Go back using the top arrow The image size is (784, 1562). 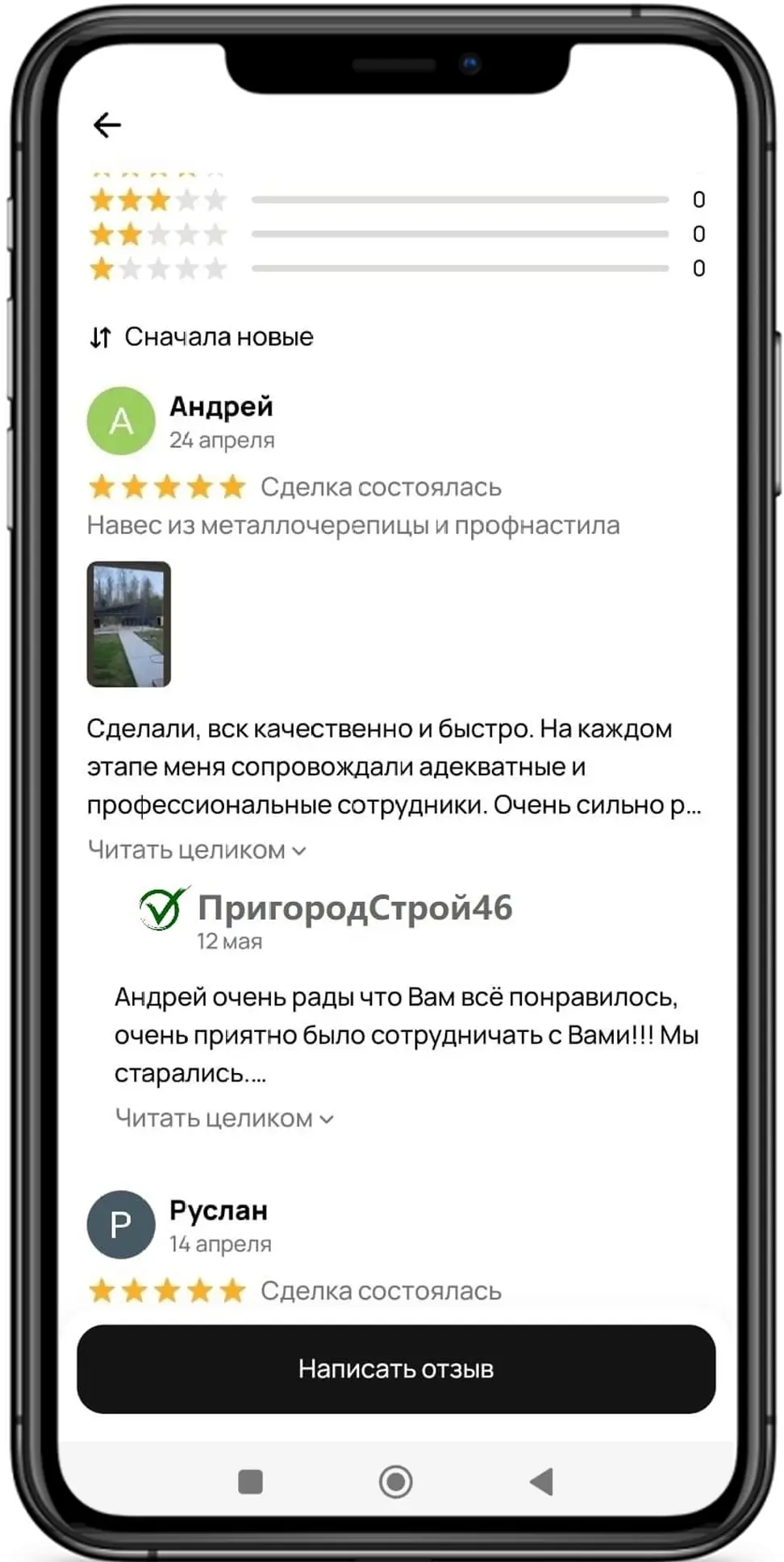coord(106,125)
